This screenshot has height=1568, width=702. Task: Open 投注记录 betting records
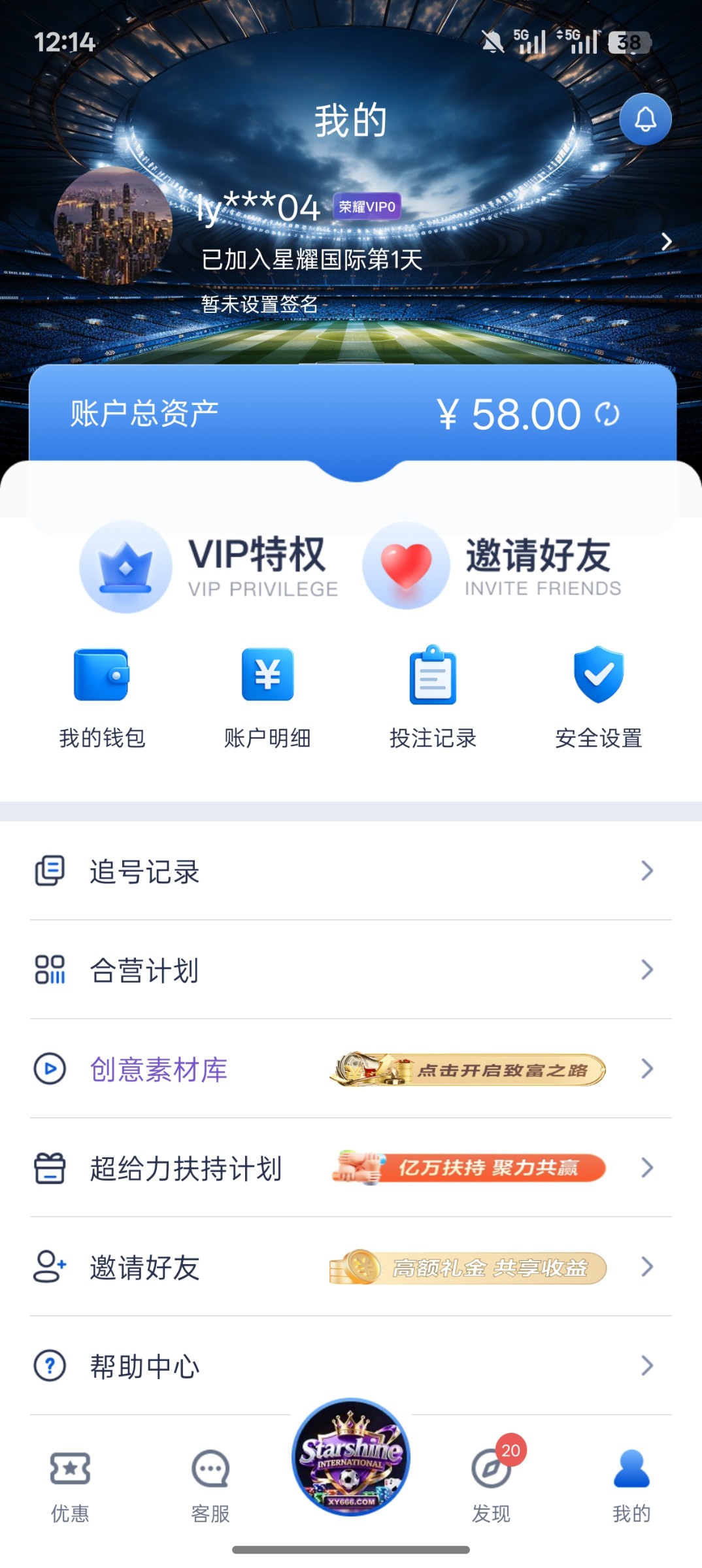point(433,696)
